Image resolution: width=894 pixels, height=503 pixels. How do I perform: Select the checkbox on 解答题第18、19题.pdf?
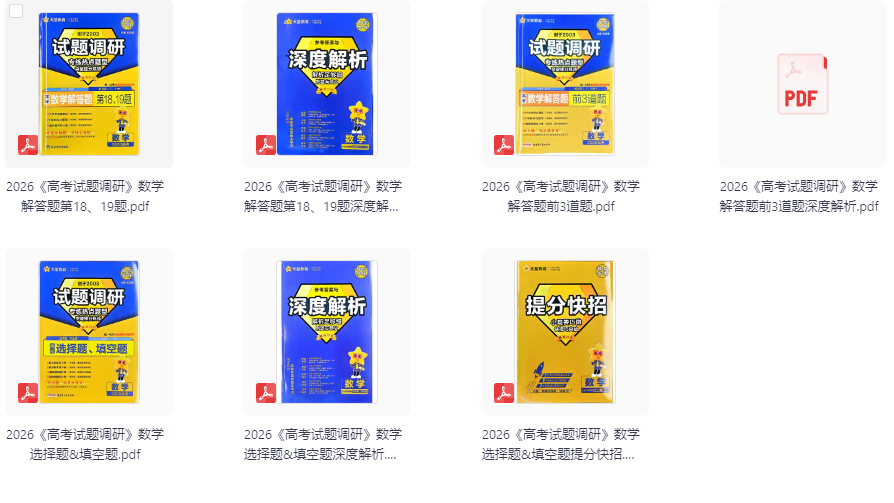(x=17, y=12)
